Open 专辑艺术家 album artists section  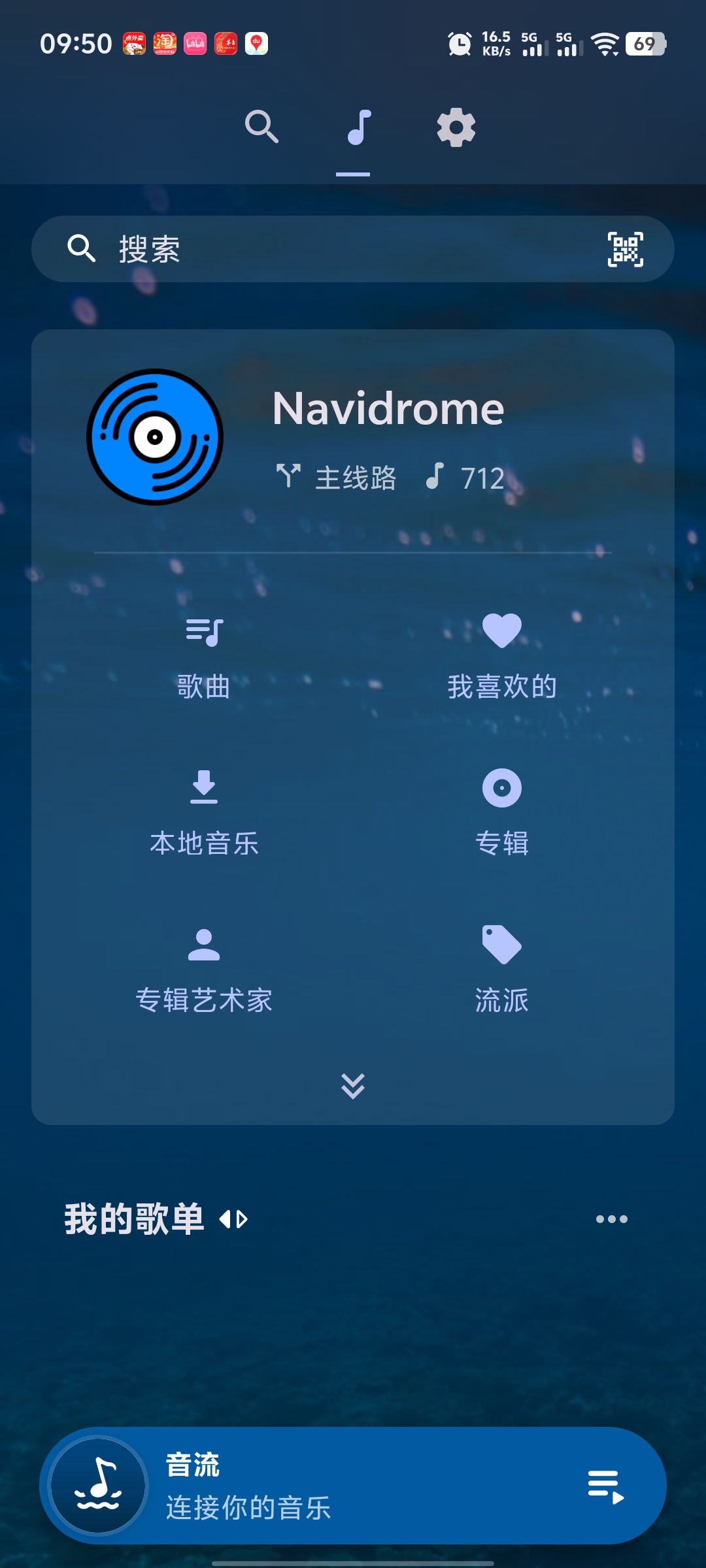(204, 966)
